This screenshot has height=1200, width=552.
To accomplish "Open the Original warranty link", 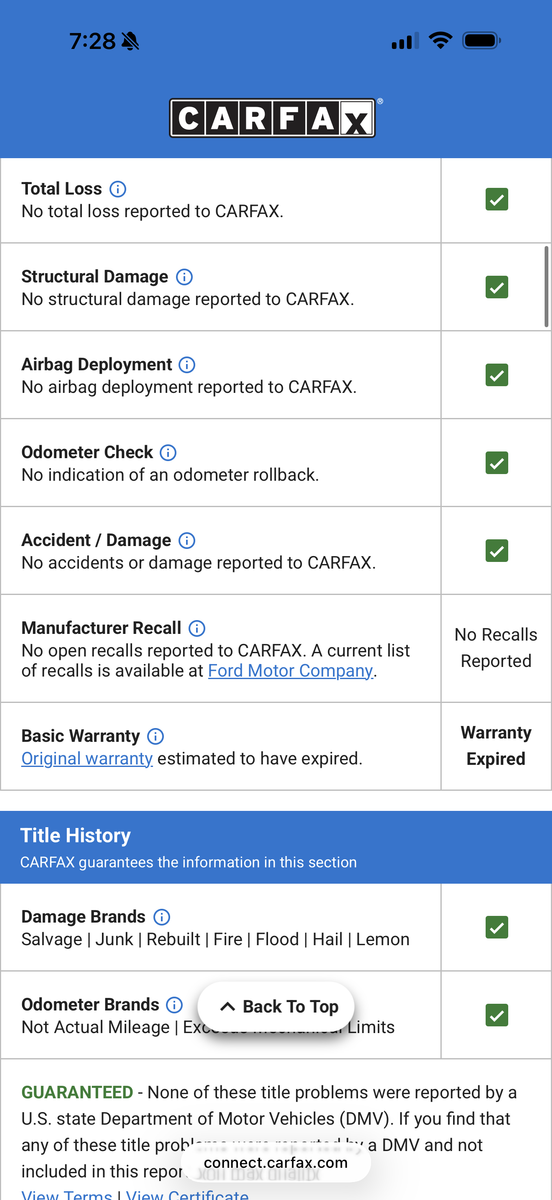I will coord(87,759).
